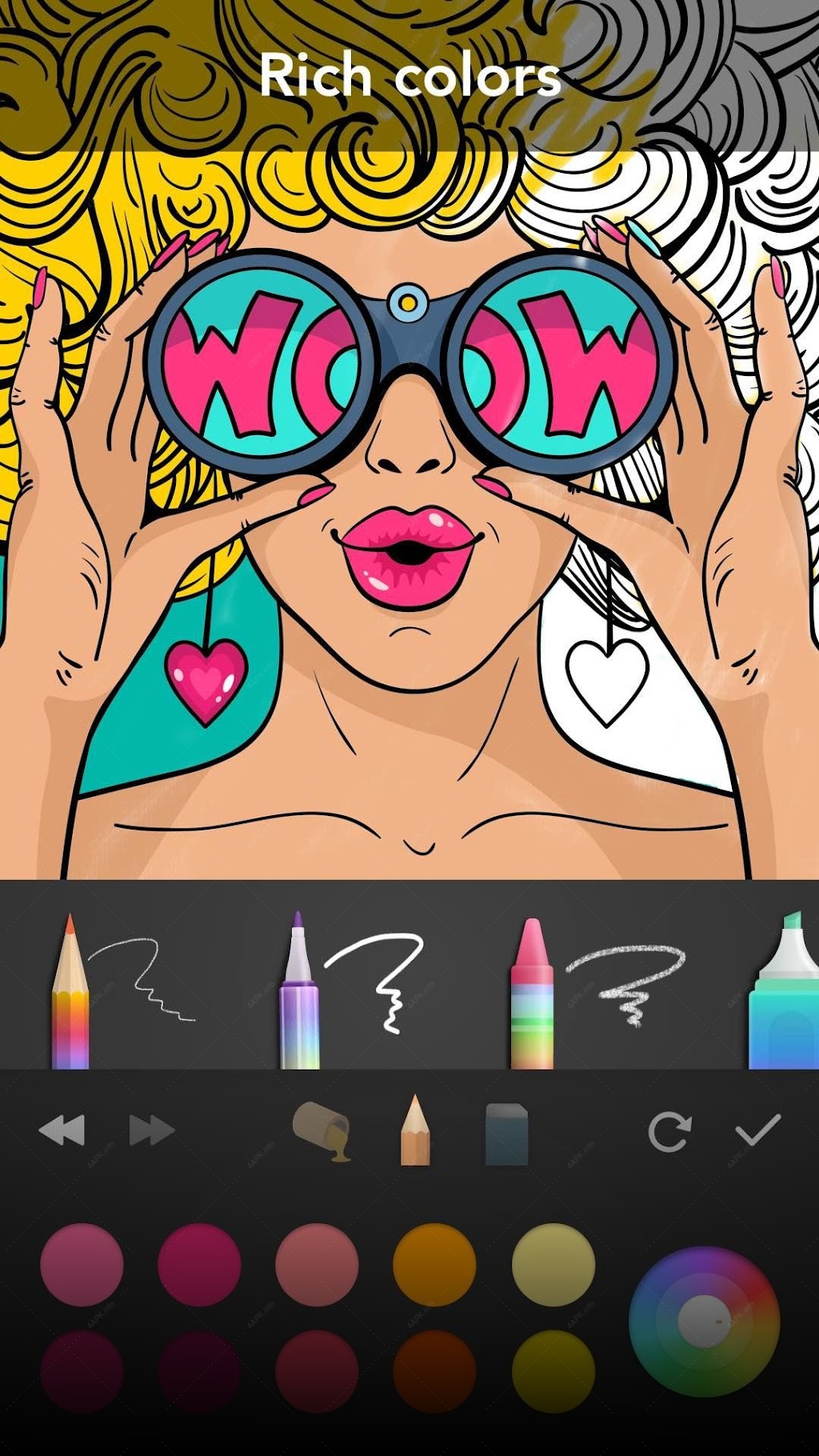This screenshot has width=819, height=1456.
Task: Open the color wheel picker
Action: (704, 1322)
